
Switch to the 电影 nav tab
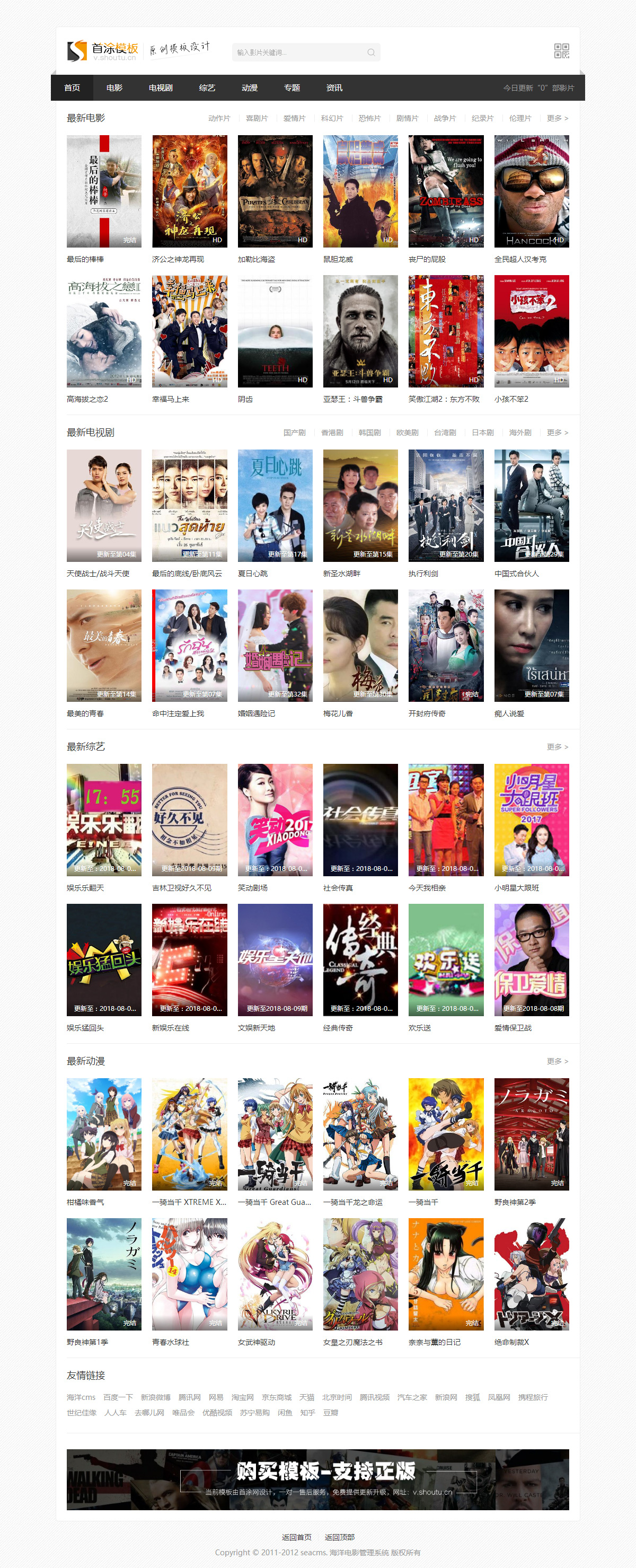coord(114,87)
